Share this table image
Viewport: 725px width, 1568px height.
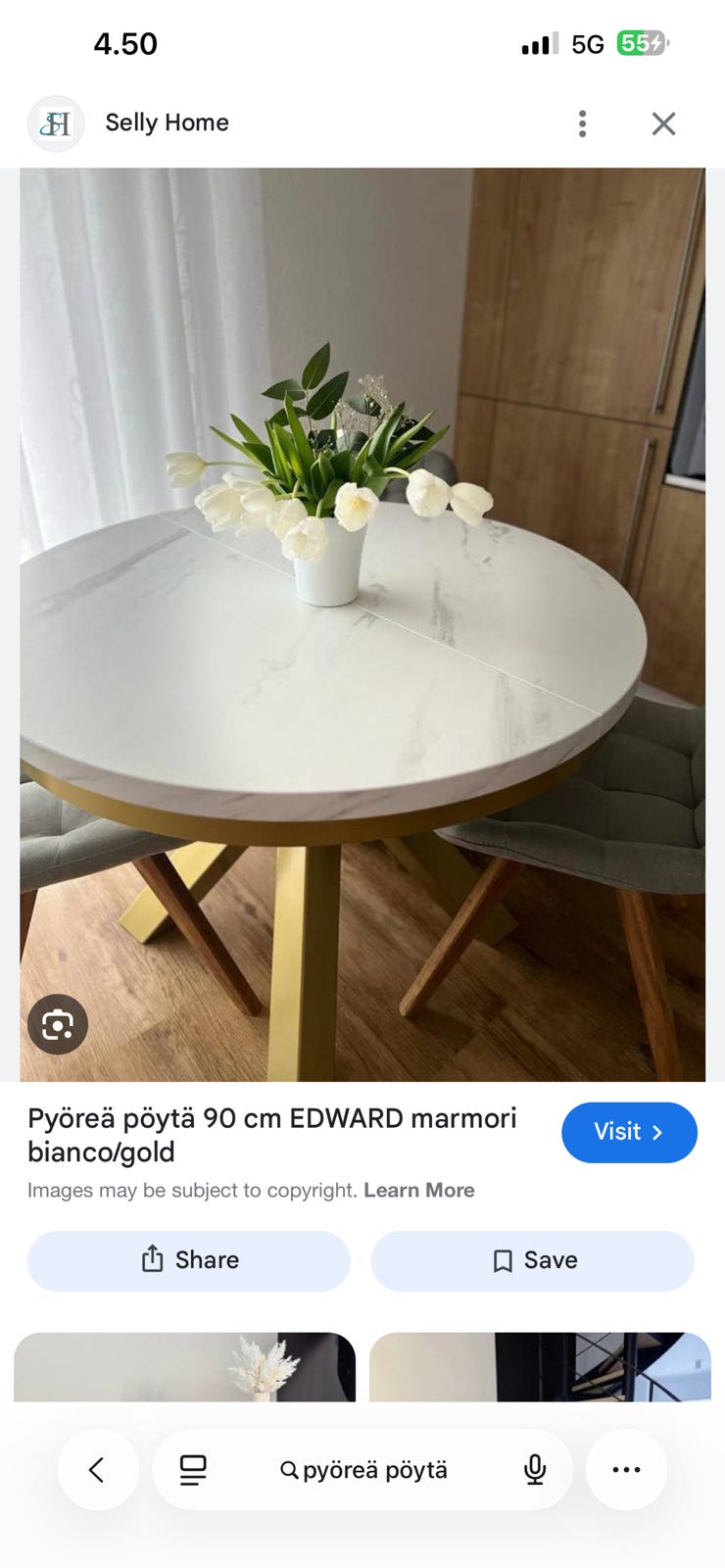pos(189,1260)
